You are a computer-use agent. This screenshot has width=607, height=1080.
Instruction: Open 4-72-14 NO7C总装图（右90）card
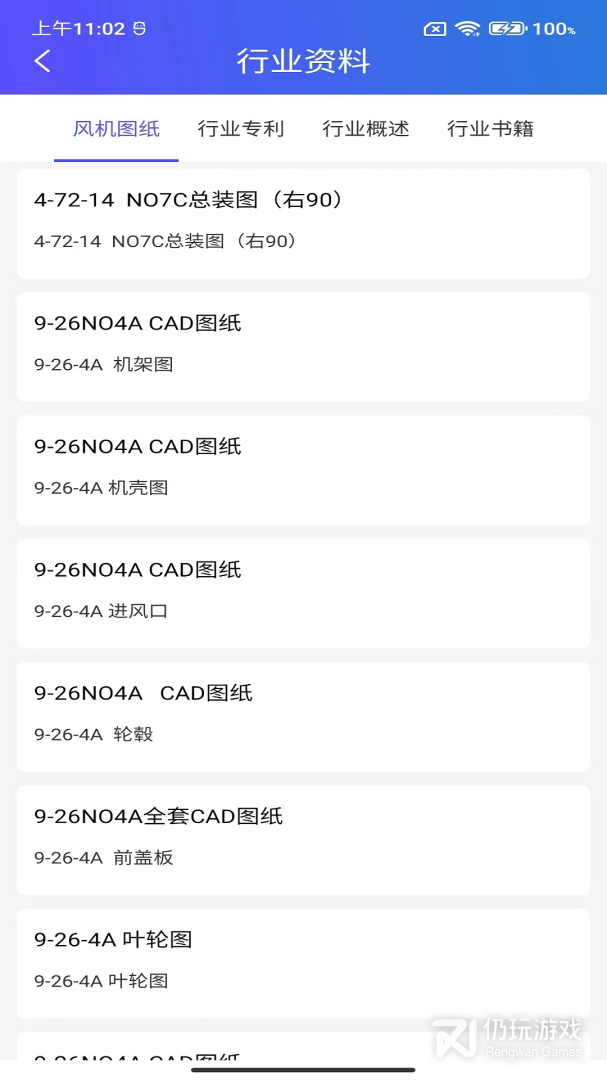(303, 223)
